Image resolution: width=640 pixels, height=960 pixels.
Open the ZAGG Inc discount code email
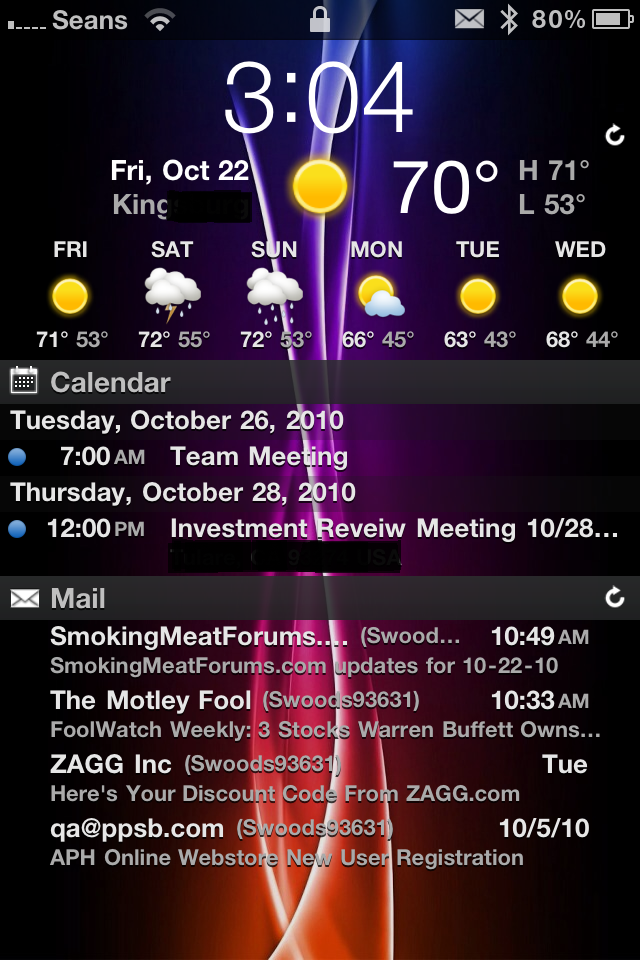tap(320, 778)
